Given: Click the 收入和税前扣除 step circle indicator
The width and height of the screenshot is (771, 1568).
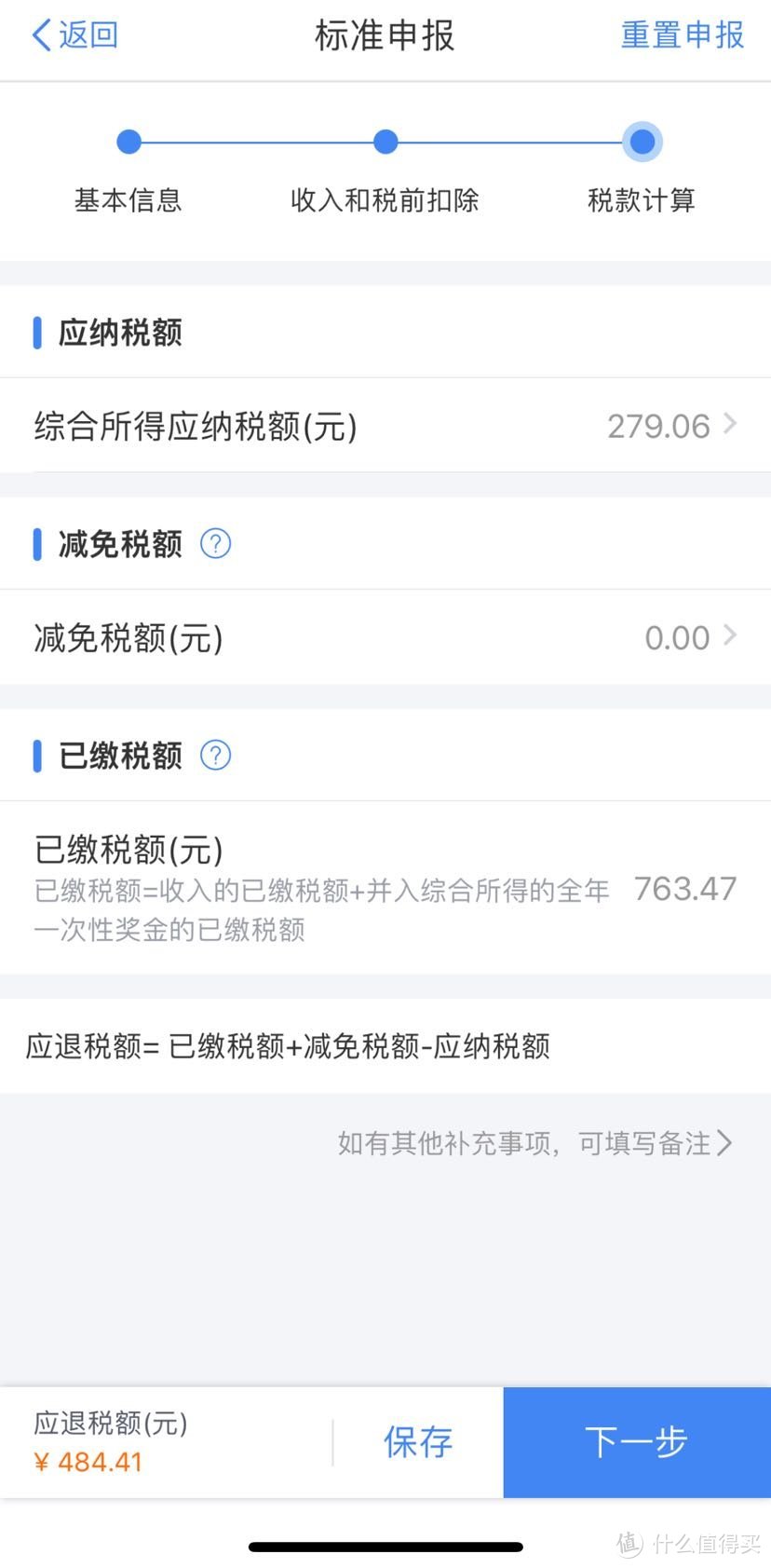Looking at the screenshot, I should pos(385,142).
